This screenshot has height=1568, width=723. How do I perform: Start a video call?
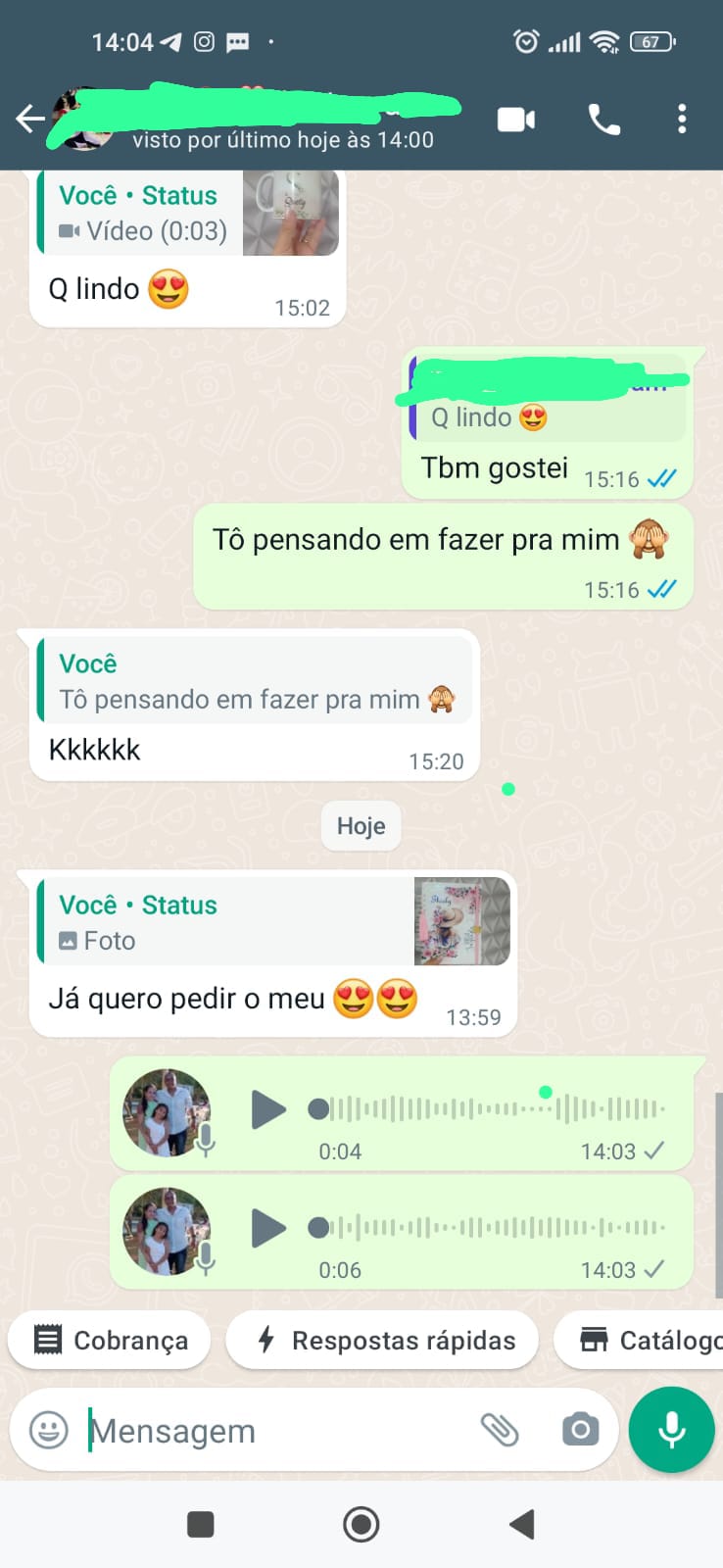pos(516,120)
